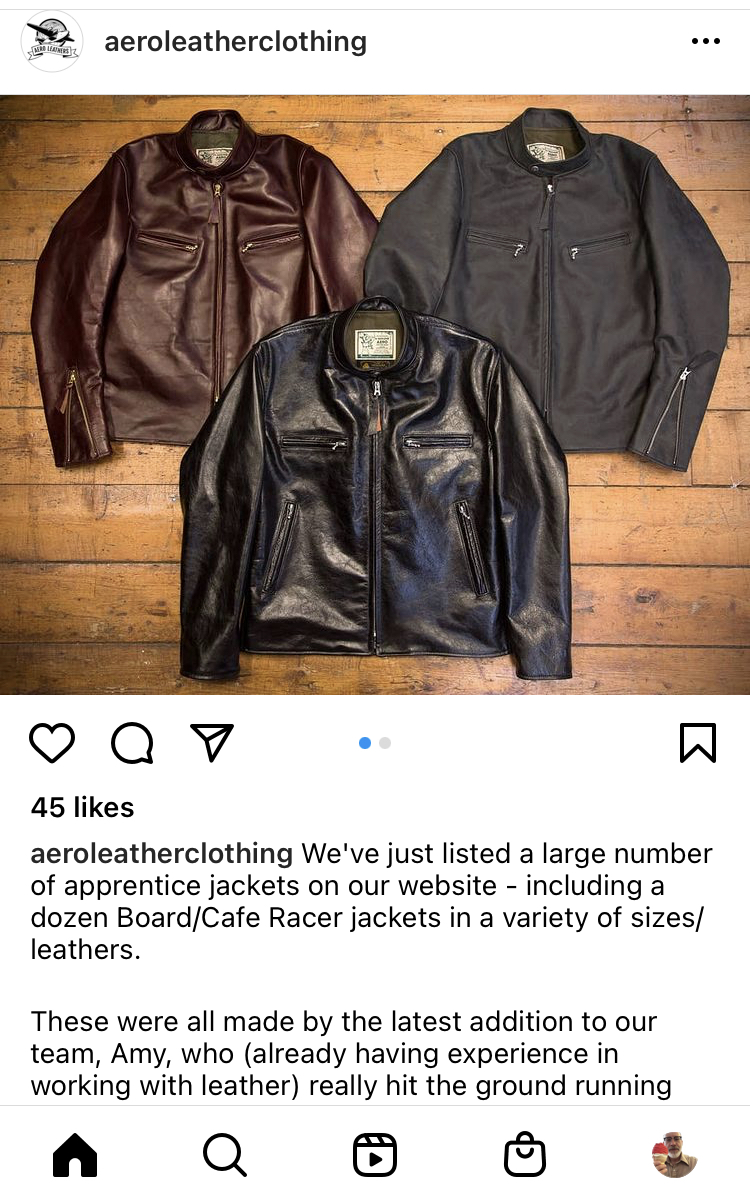The width and height of the screenshot is (750, 1204).
Task: Switch to the Search tab
Action: (x=225, y=1156)
